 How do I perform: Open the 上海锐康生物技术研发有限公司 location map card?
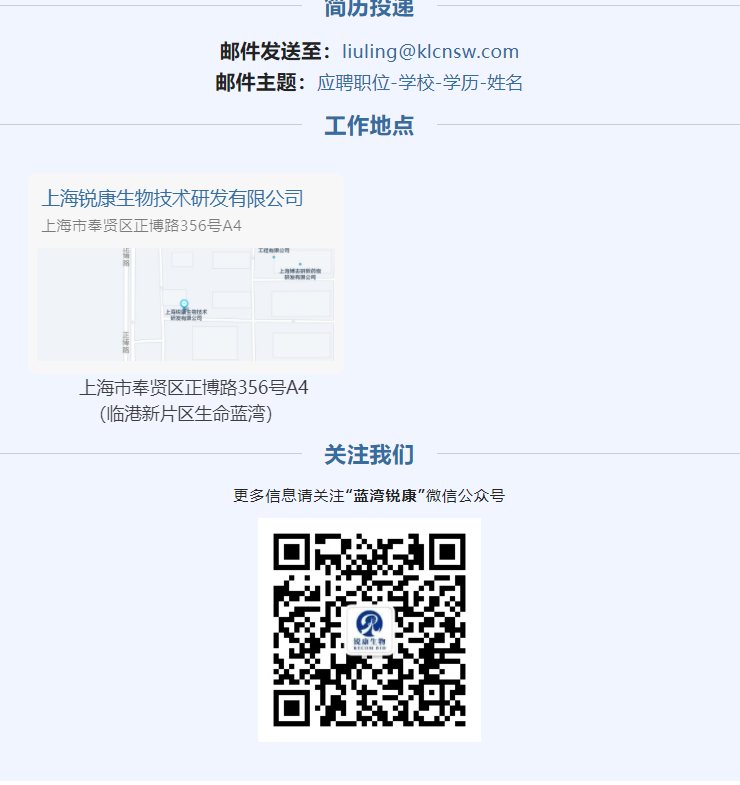click(185, 273)
